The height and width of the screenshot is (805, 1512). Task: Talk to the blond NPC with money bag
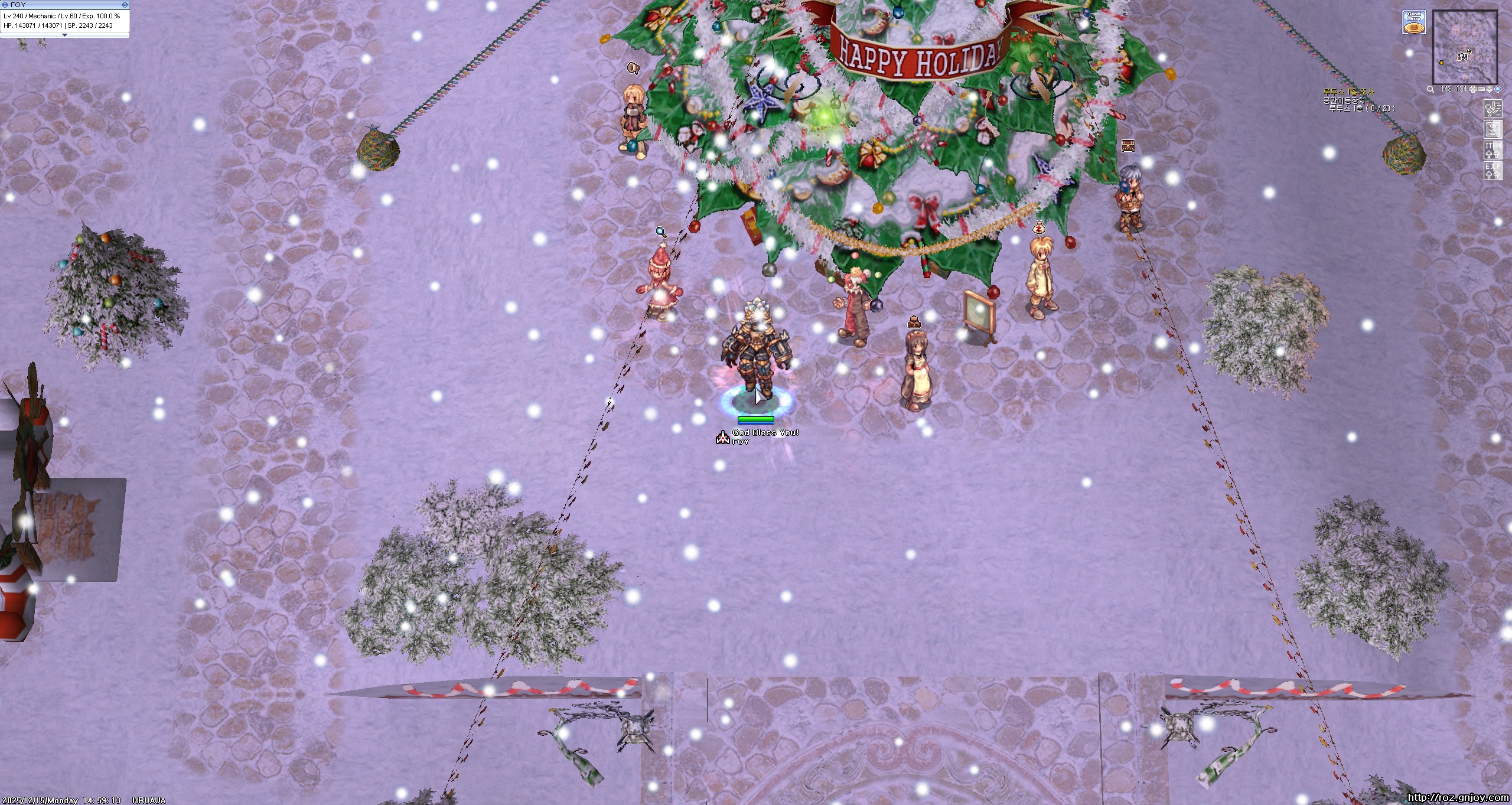coord(1039,278)
